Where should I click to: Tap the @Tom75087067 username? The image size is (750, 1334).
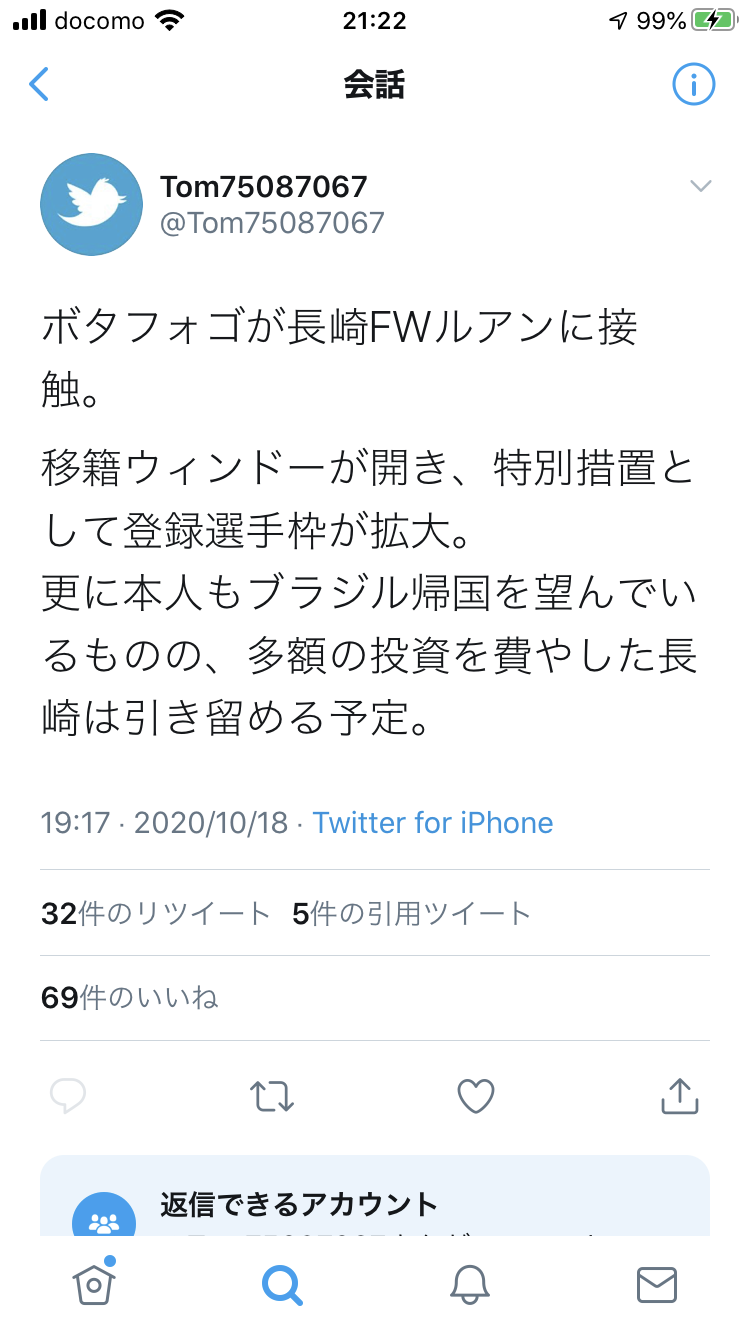pyautogui.click(x=272, y=222)
